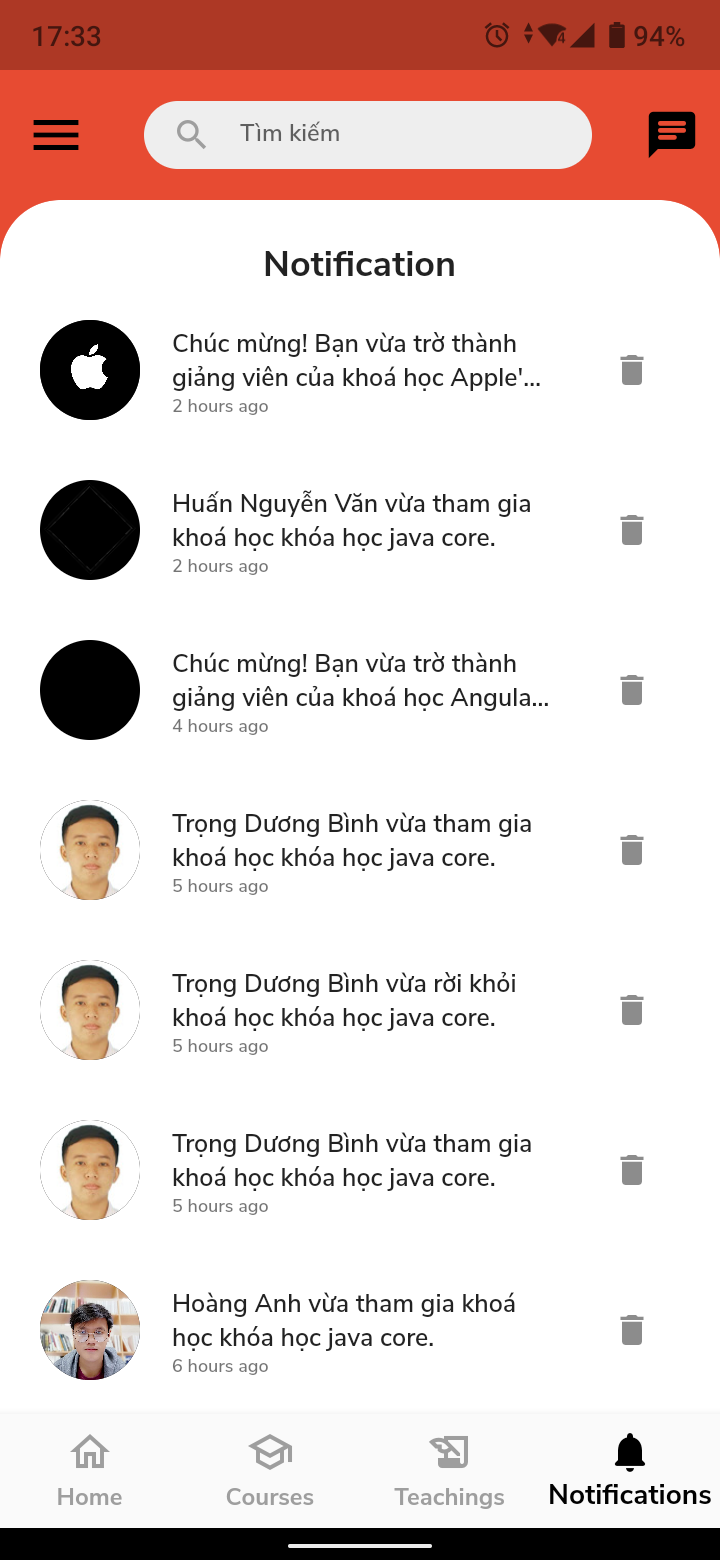Tap the Tìm kiếm search field

[368, 135]
